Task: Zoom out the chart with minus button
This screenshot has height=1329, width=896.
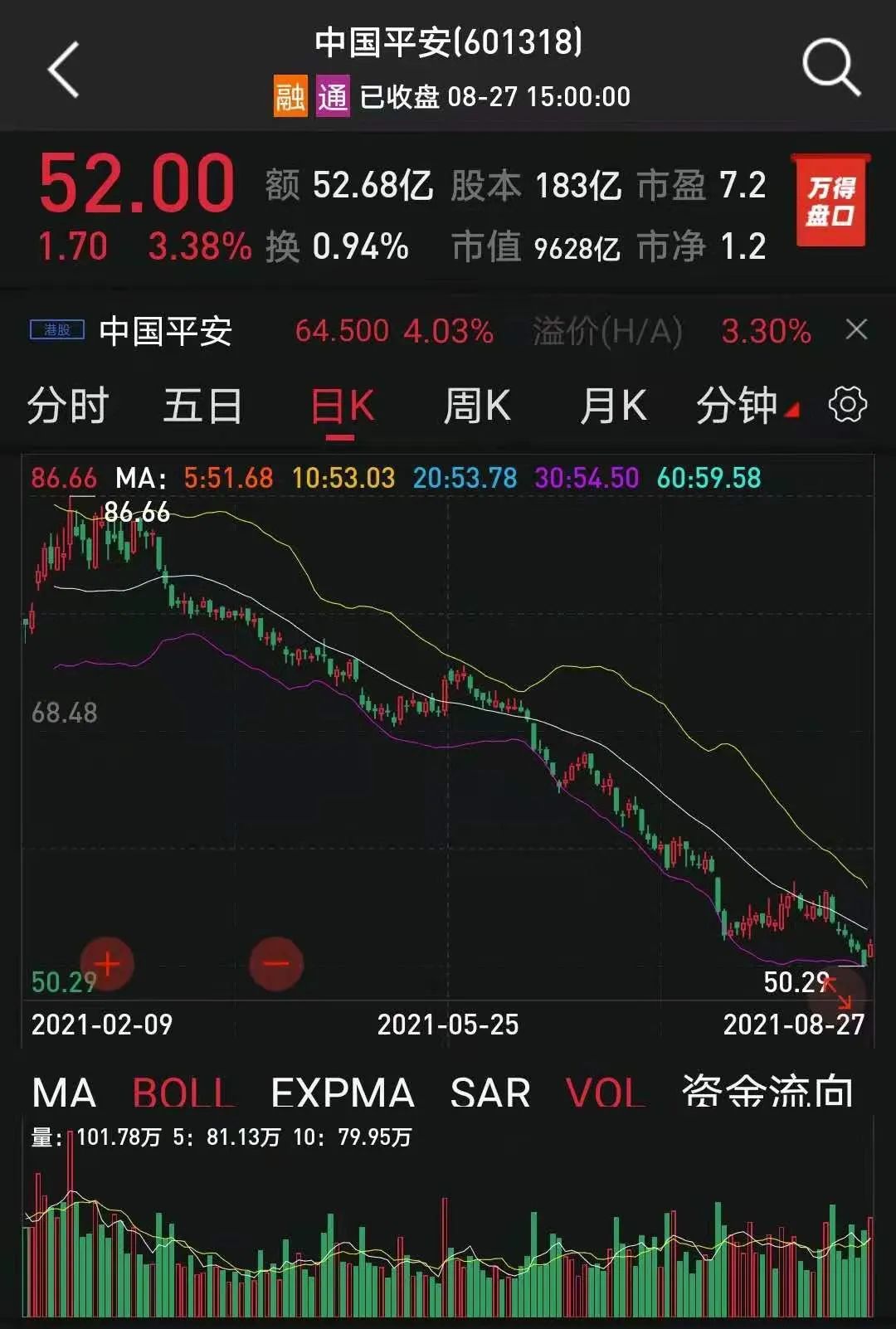Action: 276,964
